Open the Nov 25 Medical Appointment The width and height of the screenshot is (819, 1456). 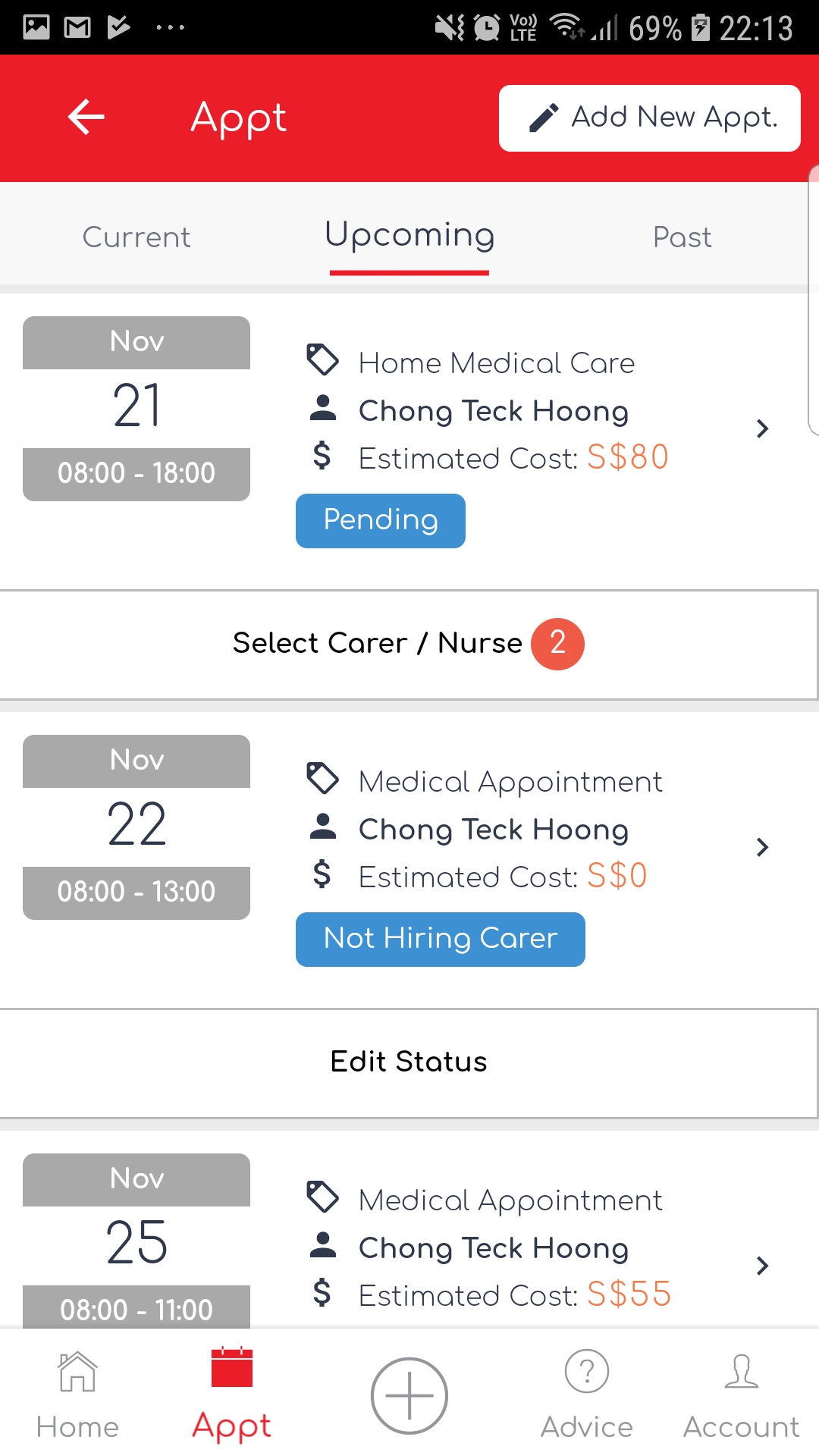tap(409, 1244)
